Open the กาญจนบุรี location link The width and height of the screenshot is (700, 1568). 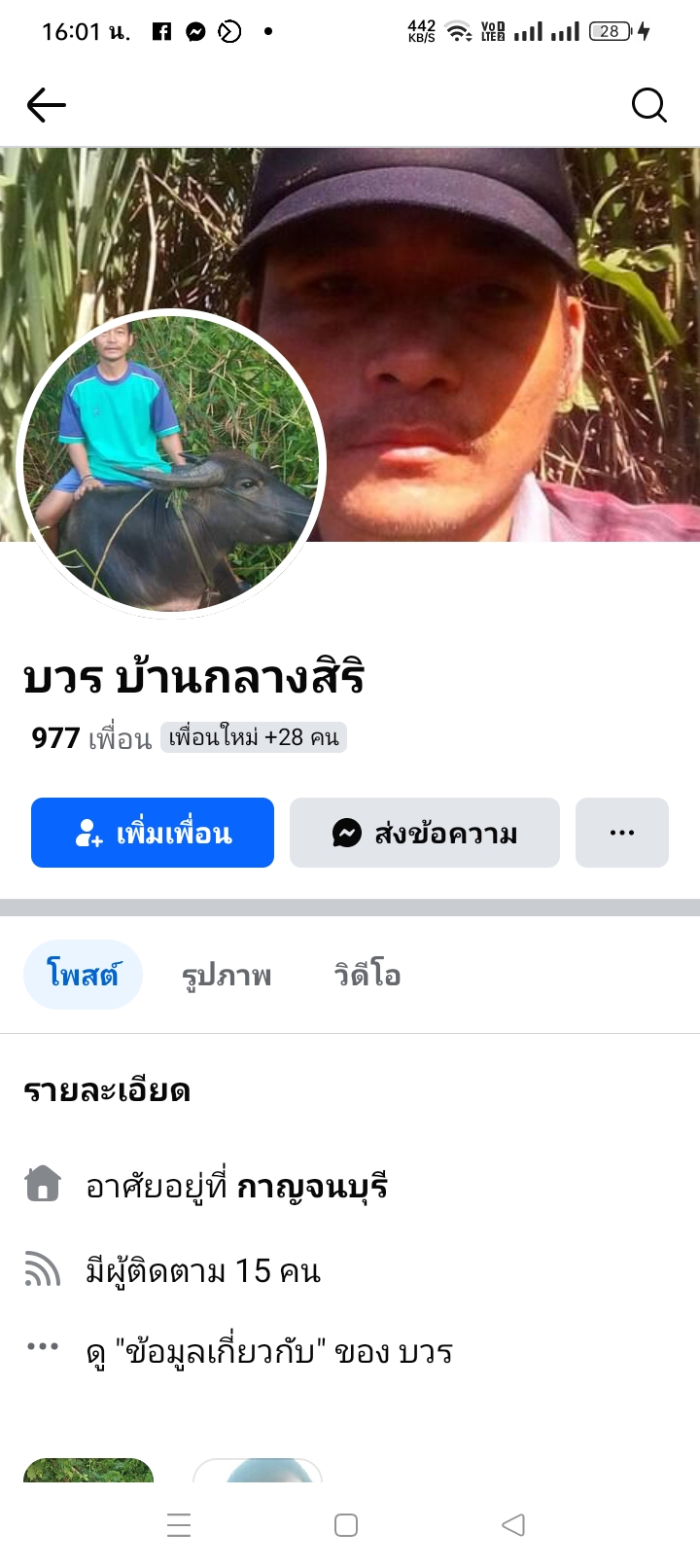pyautogui.click(x=312, y=1187)
